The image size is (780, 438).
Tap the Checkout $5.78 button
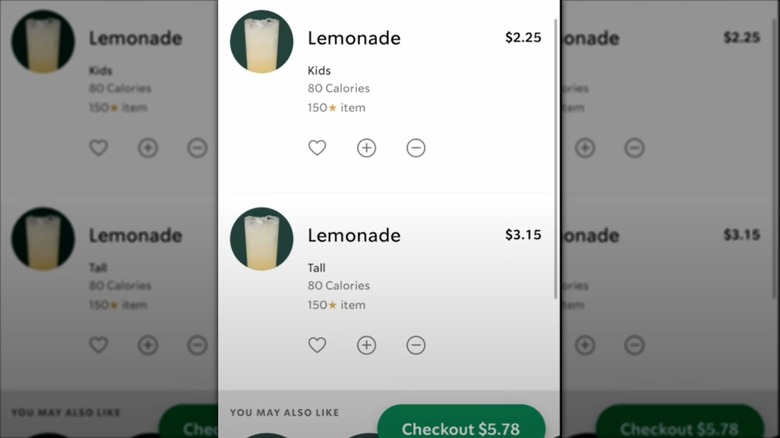[x=461, y=424]
